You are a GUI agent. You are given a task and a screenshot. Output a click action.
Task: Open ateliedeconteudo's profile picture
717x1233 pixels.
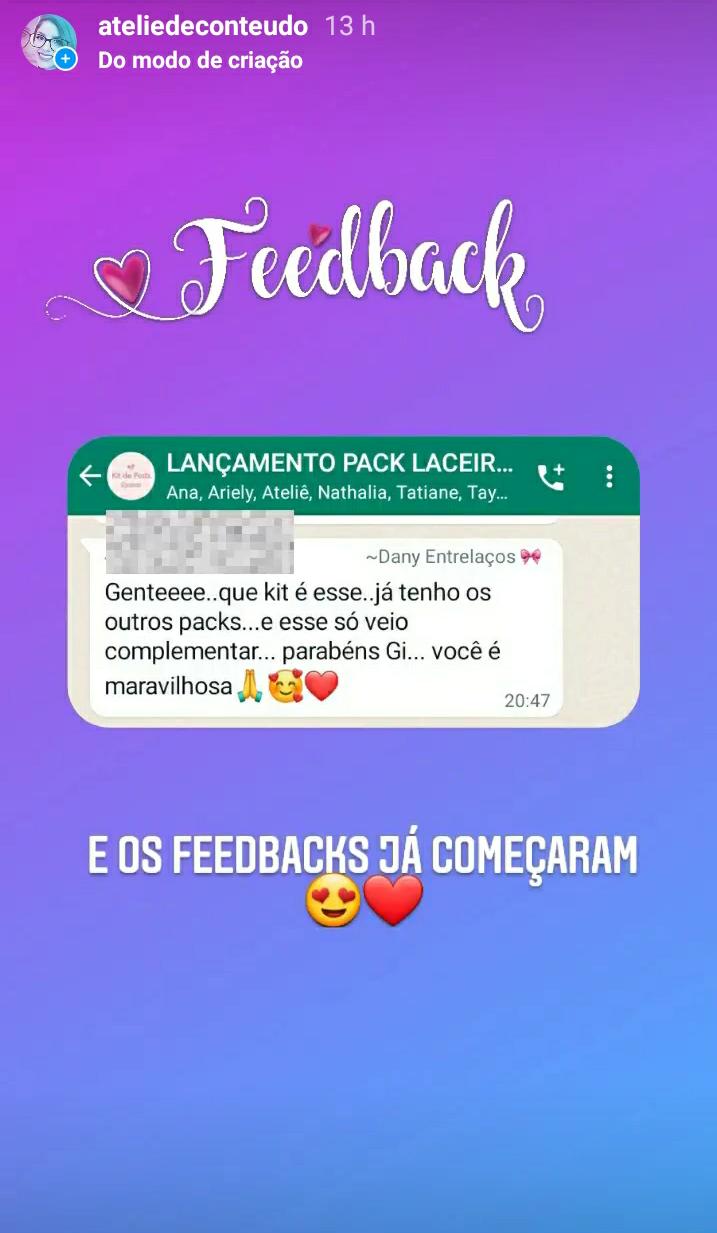(48, 42)
